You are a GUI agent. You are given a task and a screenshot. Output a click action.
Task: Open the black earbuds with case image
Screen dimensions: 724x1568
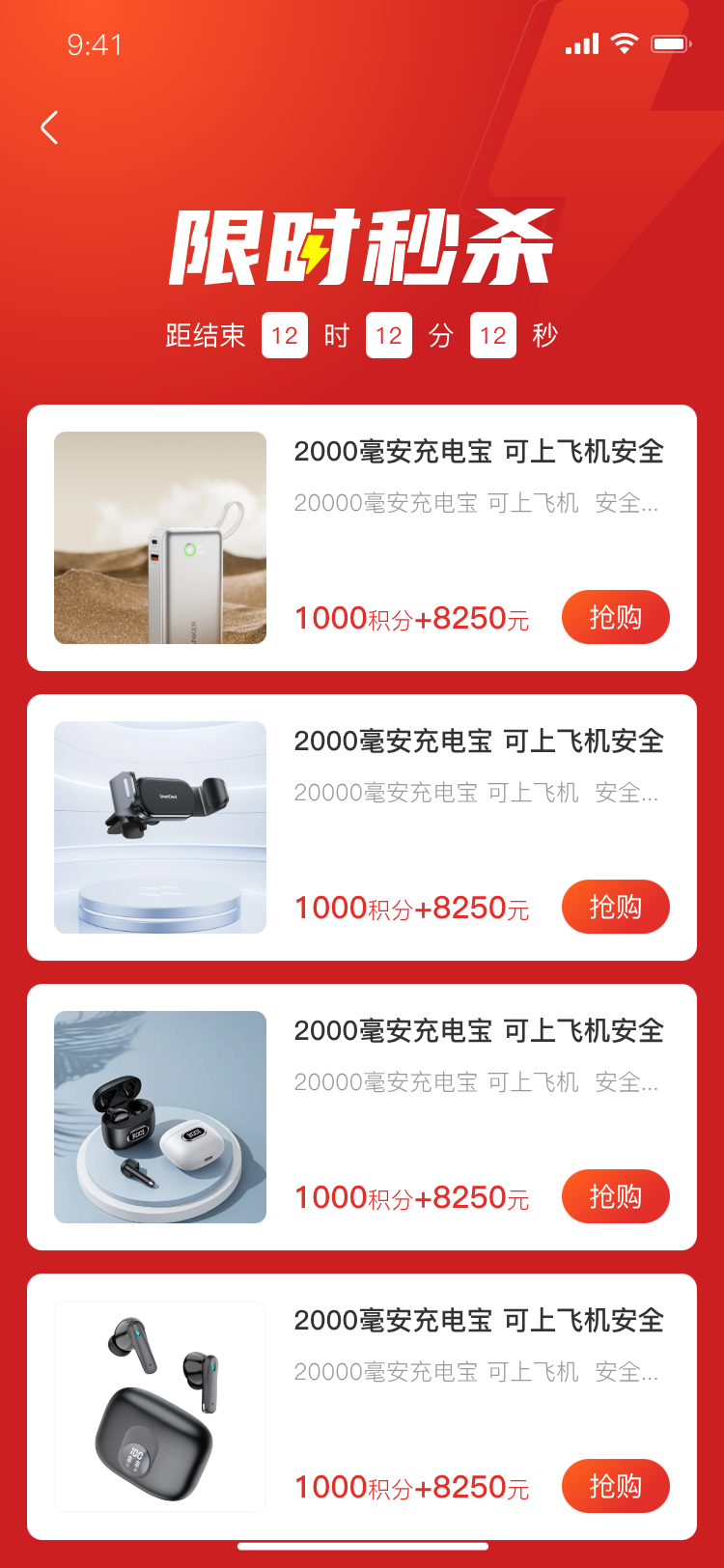tap(160, 1407)
